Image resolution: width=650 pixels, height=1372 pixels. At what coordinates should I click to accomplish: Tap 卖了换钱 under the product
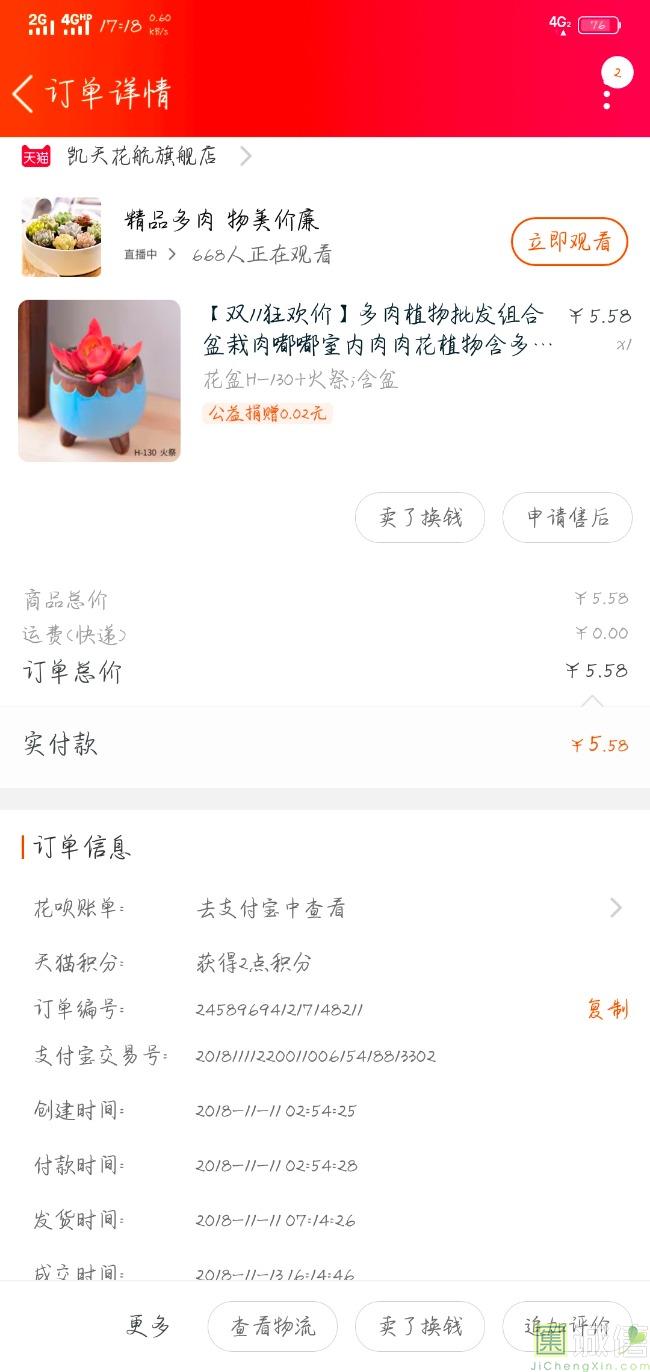point(420,517)
